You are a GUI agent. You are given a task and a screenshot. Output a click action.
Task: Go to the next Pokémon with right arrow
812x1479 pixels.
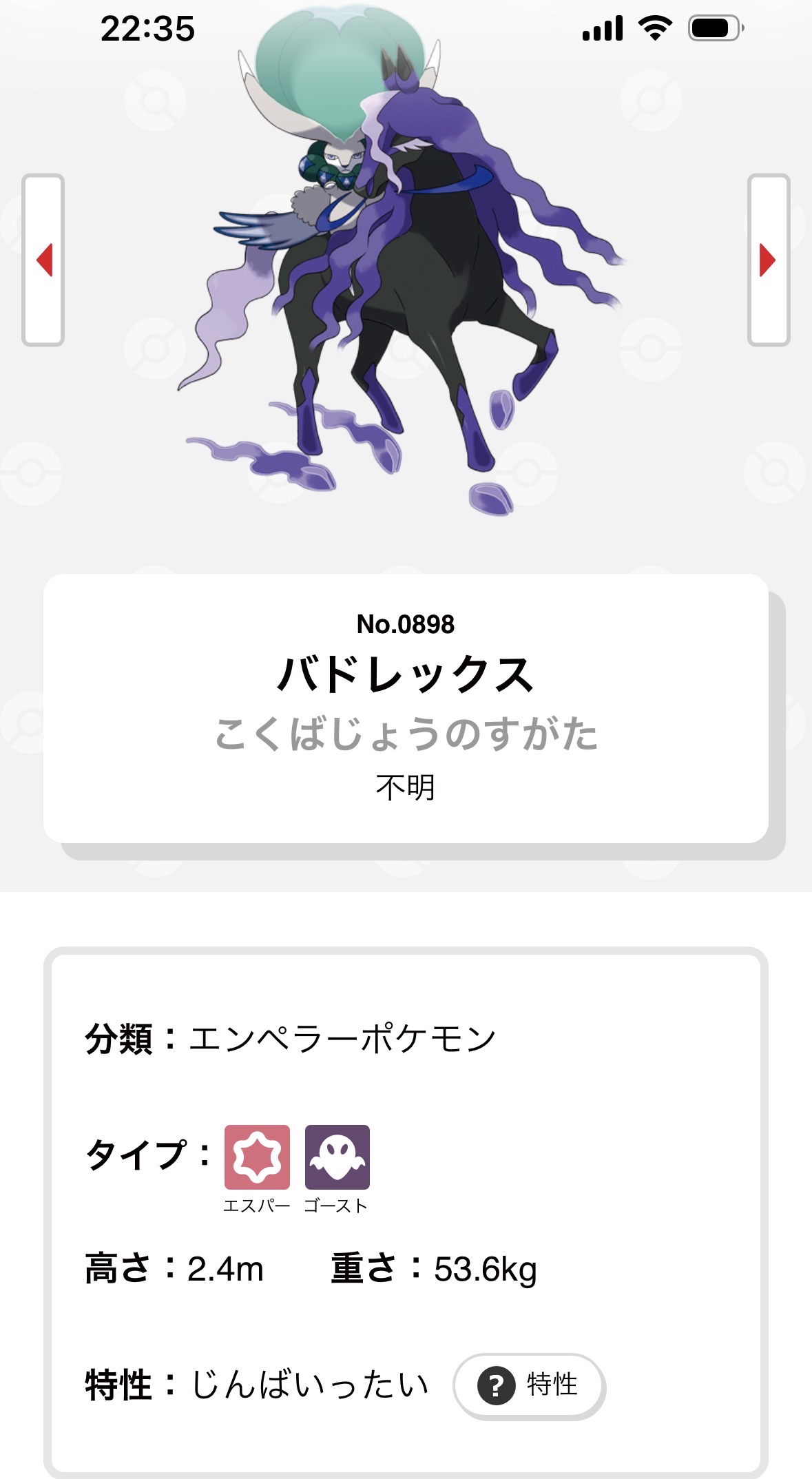768,260
